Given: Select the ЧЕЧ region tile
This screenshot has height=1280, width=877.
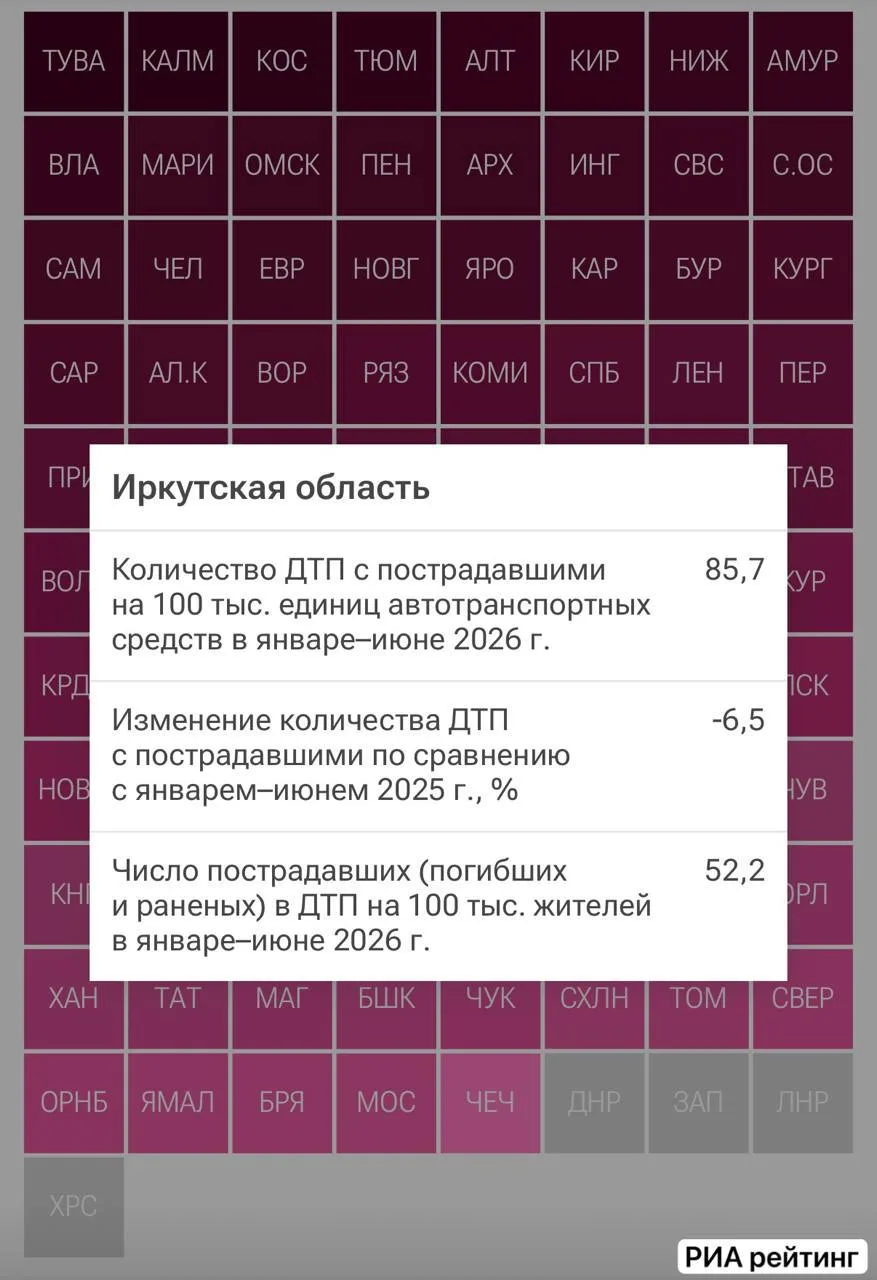Looking at the screenshot, I should (x=490, y=1103).
